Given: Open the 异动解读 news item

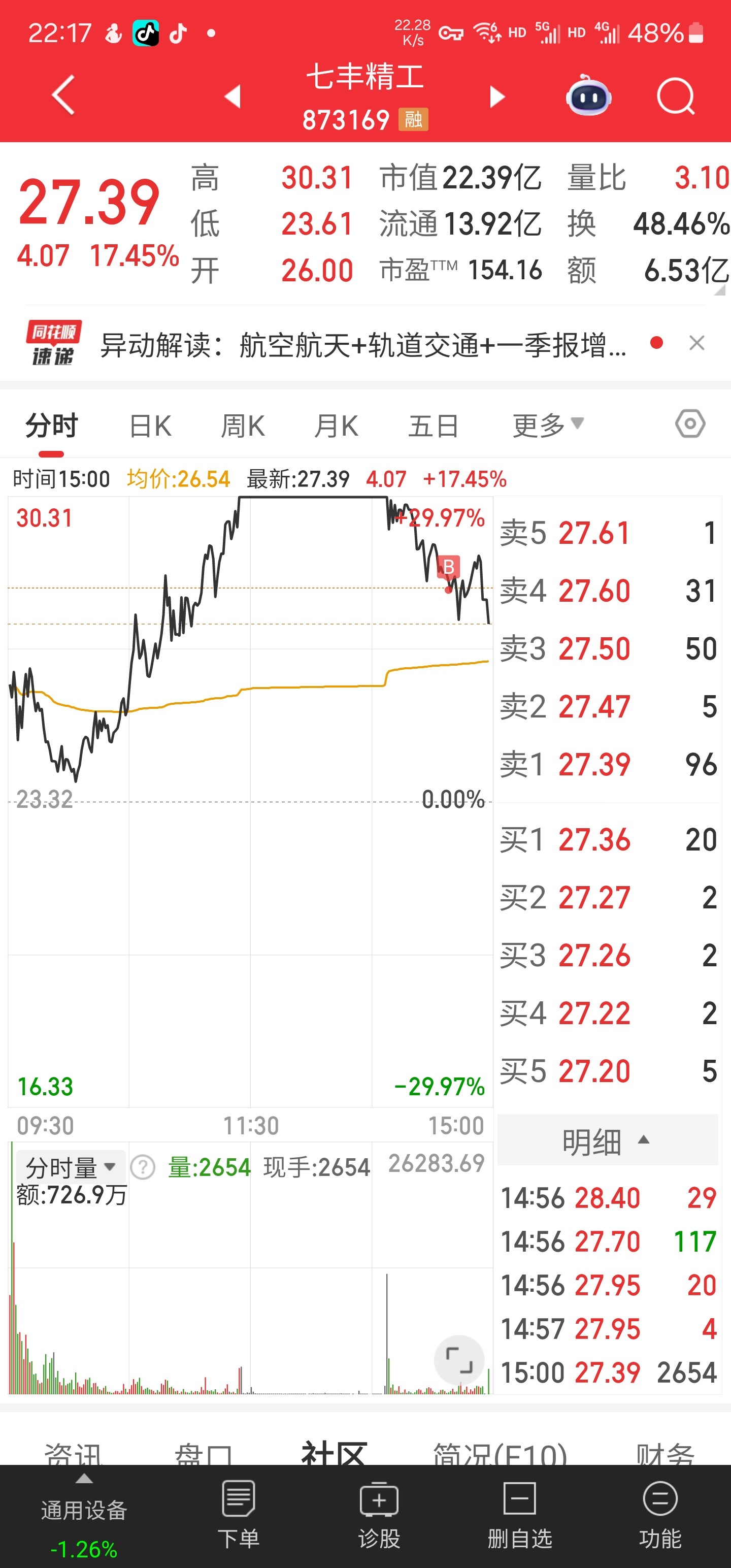Looking at the screenshot, I should (x=363, y=345).
